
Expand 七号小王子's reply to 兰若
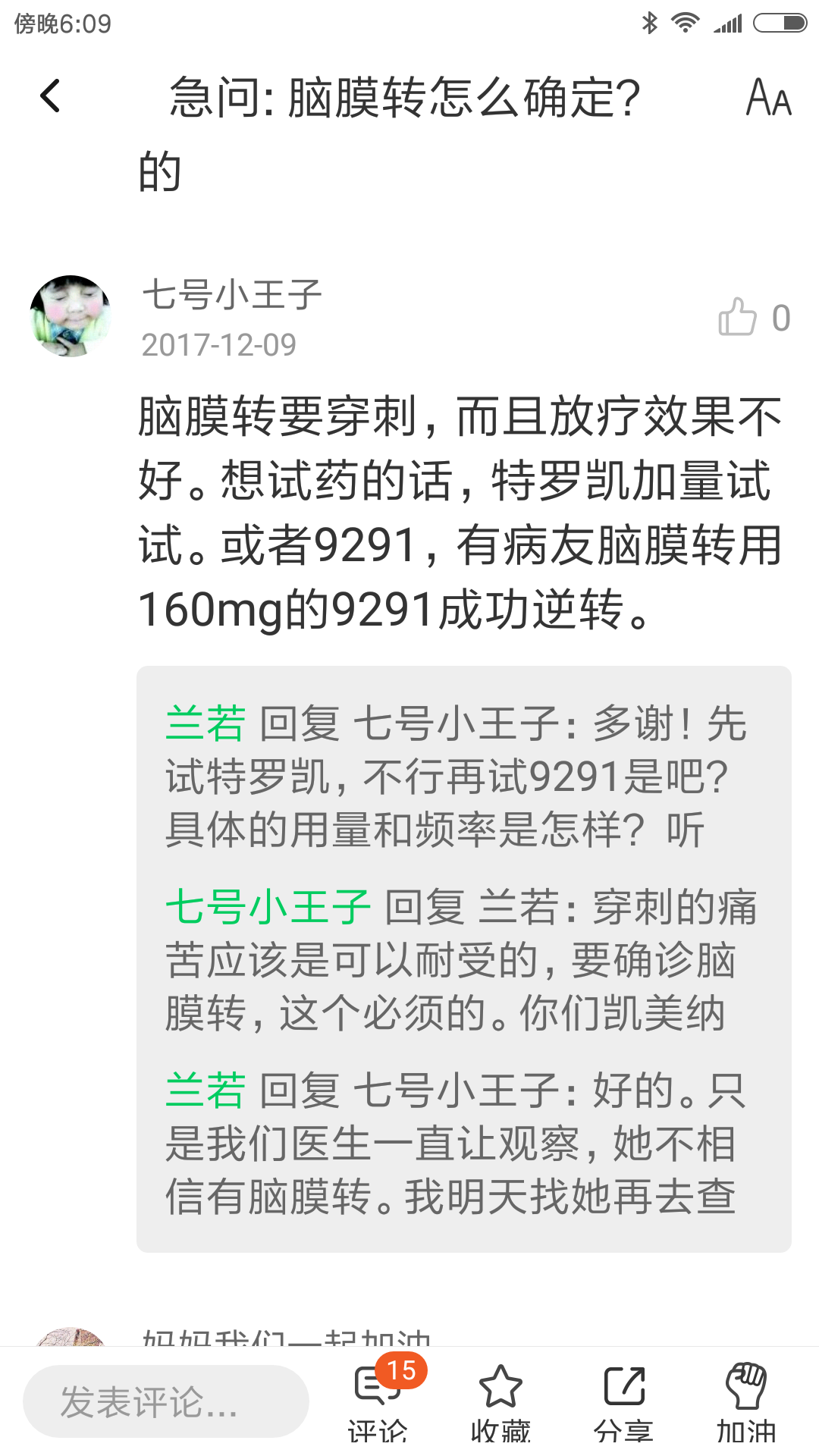[455, 960]
